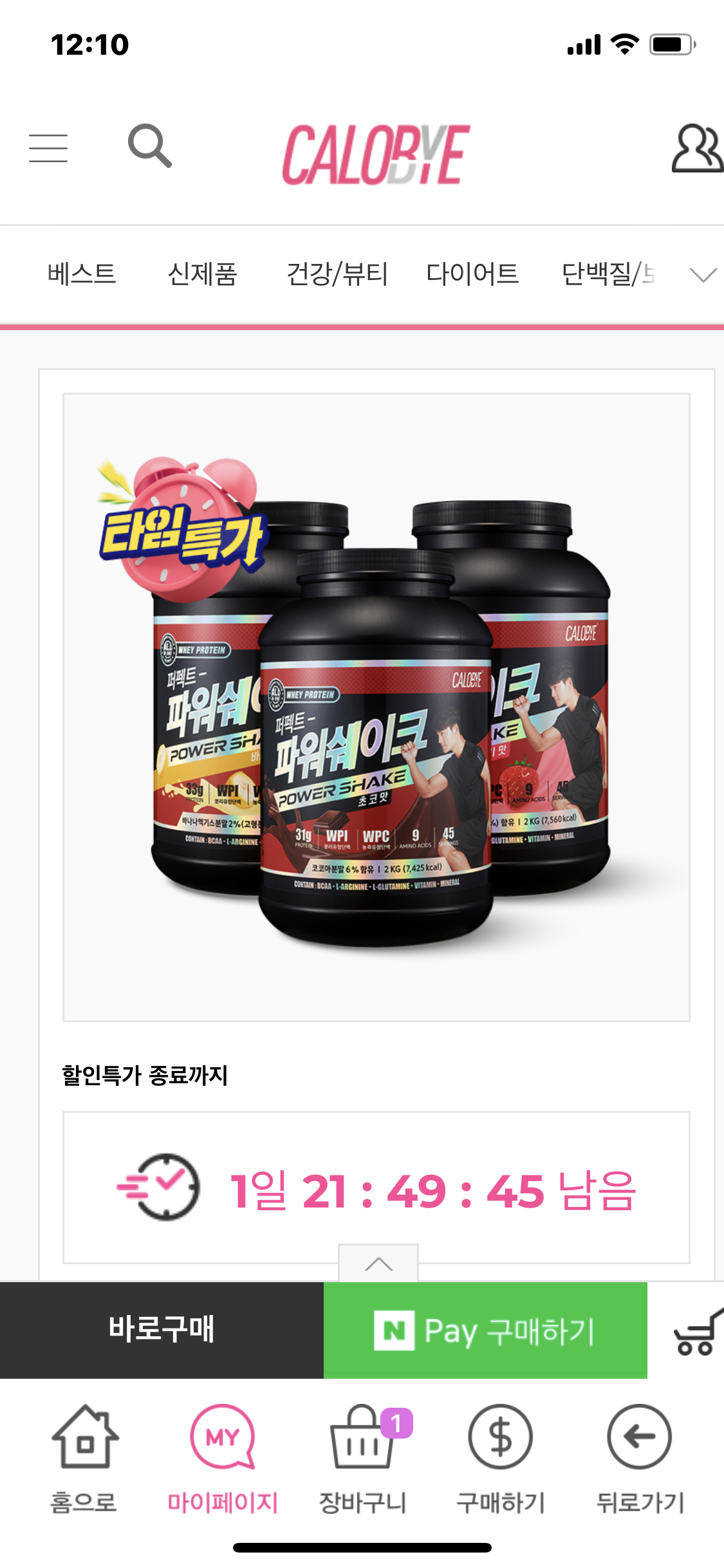Tap the 바로구매 buy-now button

pyautogui.click(x=162, y=1330)
